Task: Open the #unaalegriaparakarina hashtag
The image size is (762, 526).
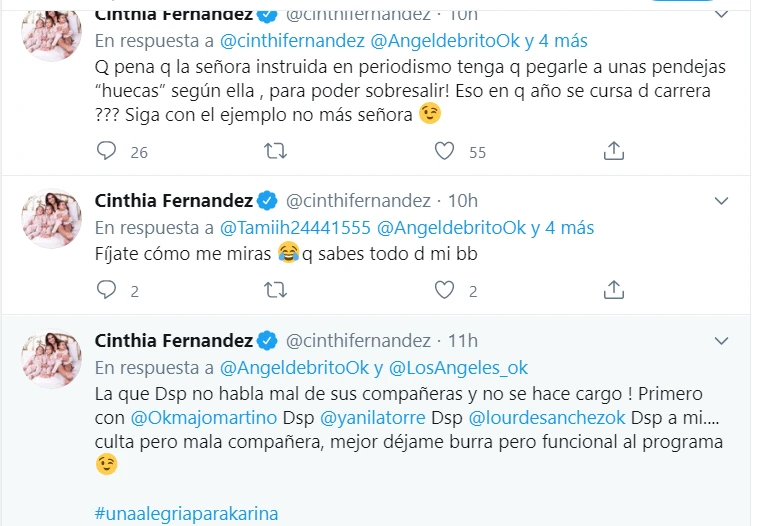Action: (x=186, y=513)
